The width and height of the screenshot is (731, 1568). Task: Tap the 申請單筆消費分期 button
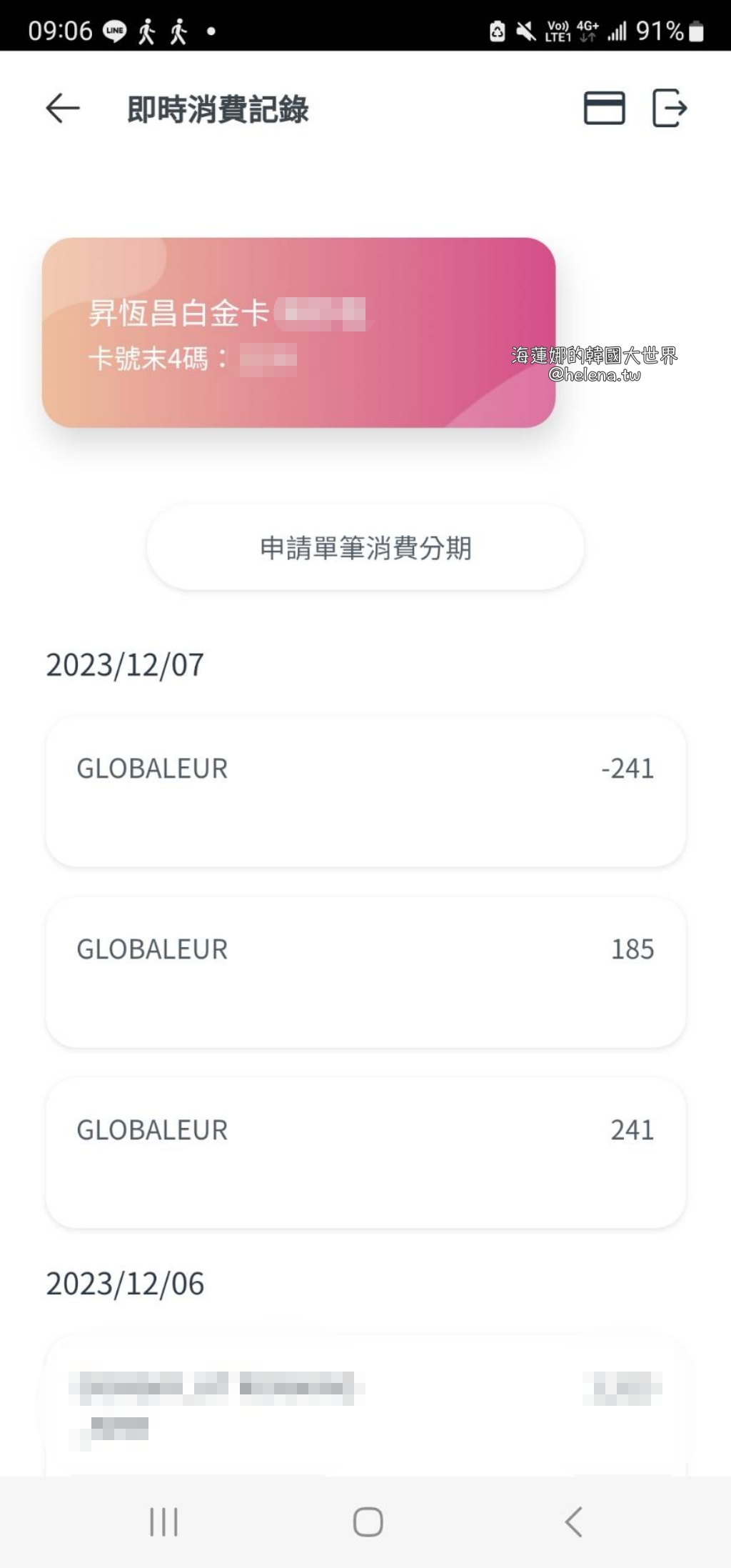[365, 549]
